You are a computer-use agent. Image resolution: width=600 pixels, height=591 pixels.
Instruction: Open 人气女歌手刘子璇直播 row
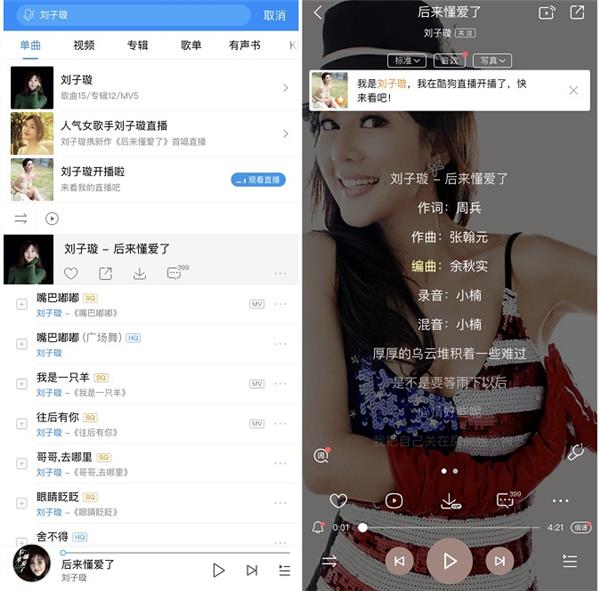pos(150,133)
